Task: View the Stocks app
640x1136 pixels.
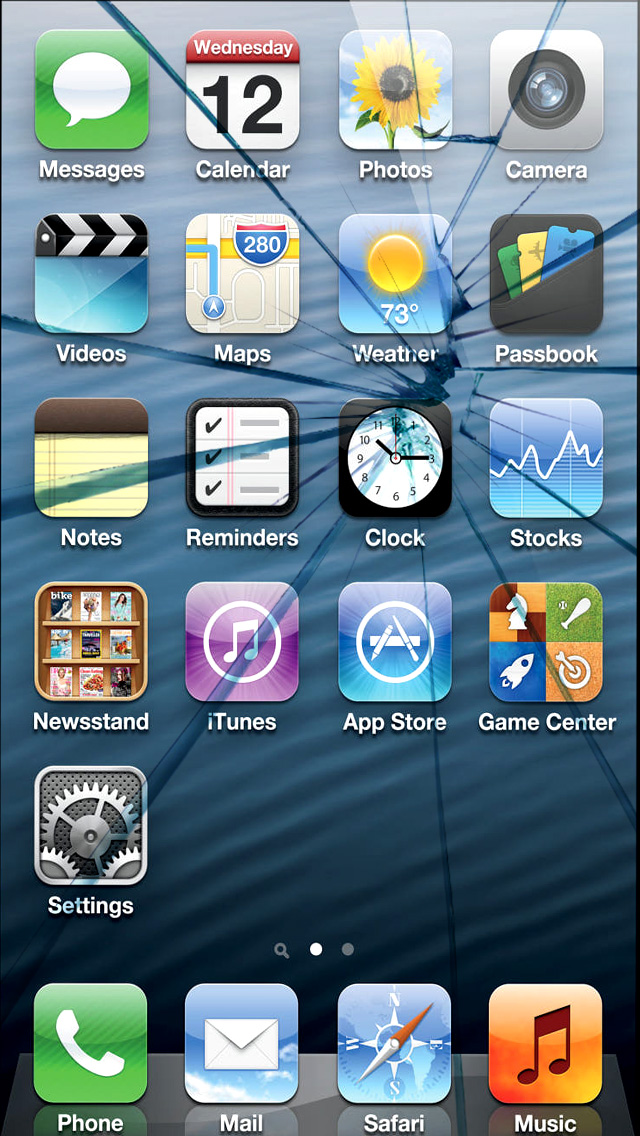Action: [547, 458]
